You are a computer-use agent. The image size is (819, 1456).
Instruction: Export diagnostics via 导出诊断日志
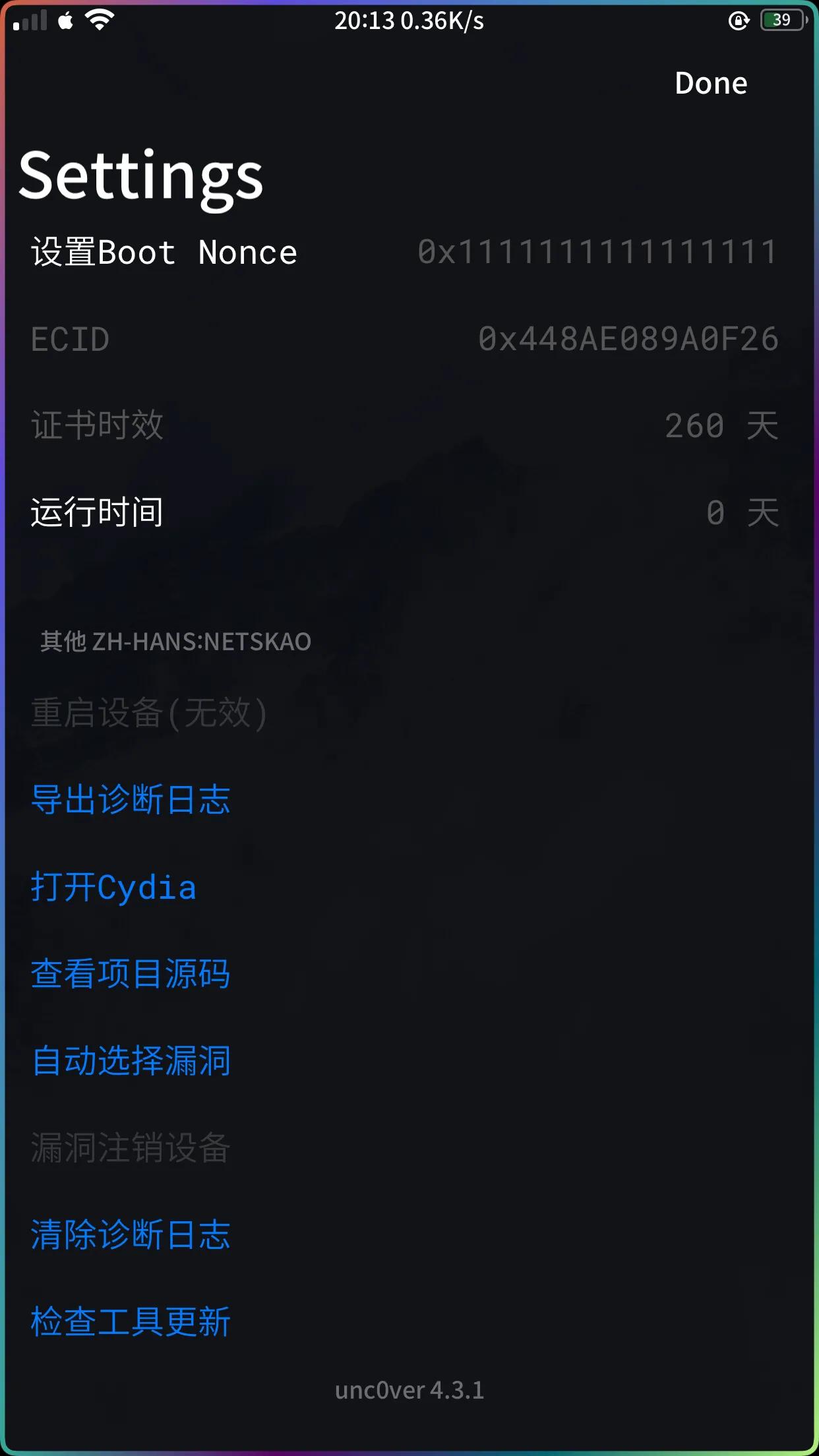point(131,801)
